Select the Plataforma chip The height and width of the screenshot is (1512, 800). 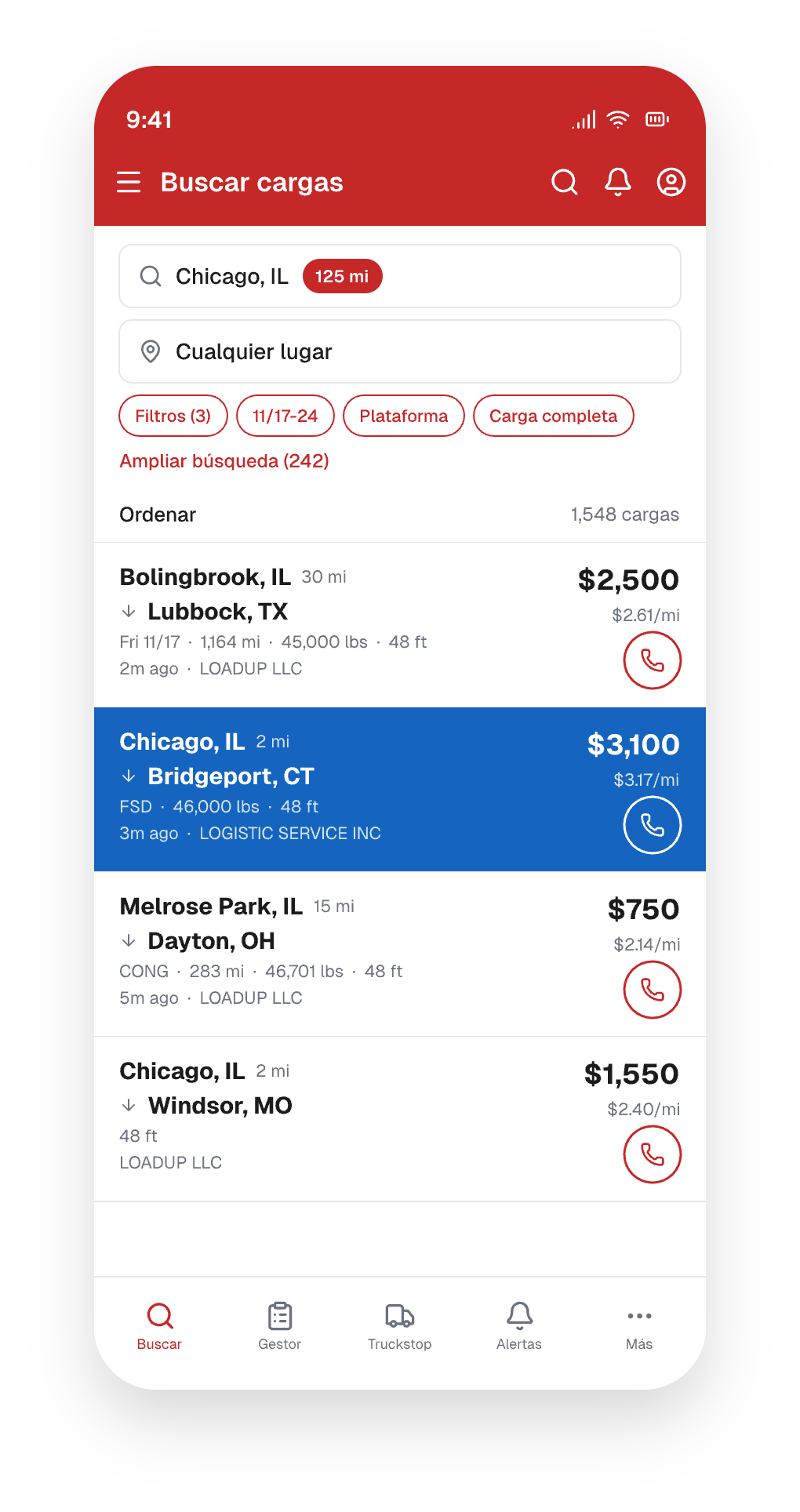tap(404, 416)
